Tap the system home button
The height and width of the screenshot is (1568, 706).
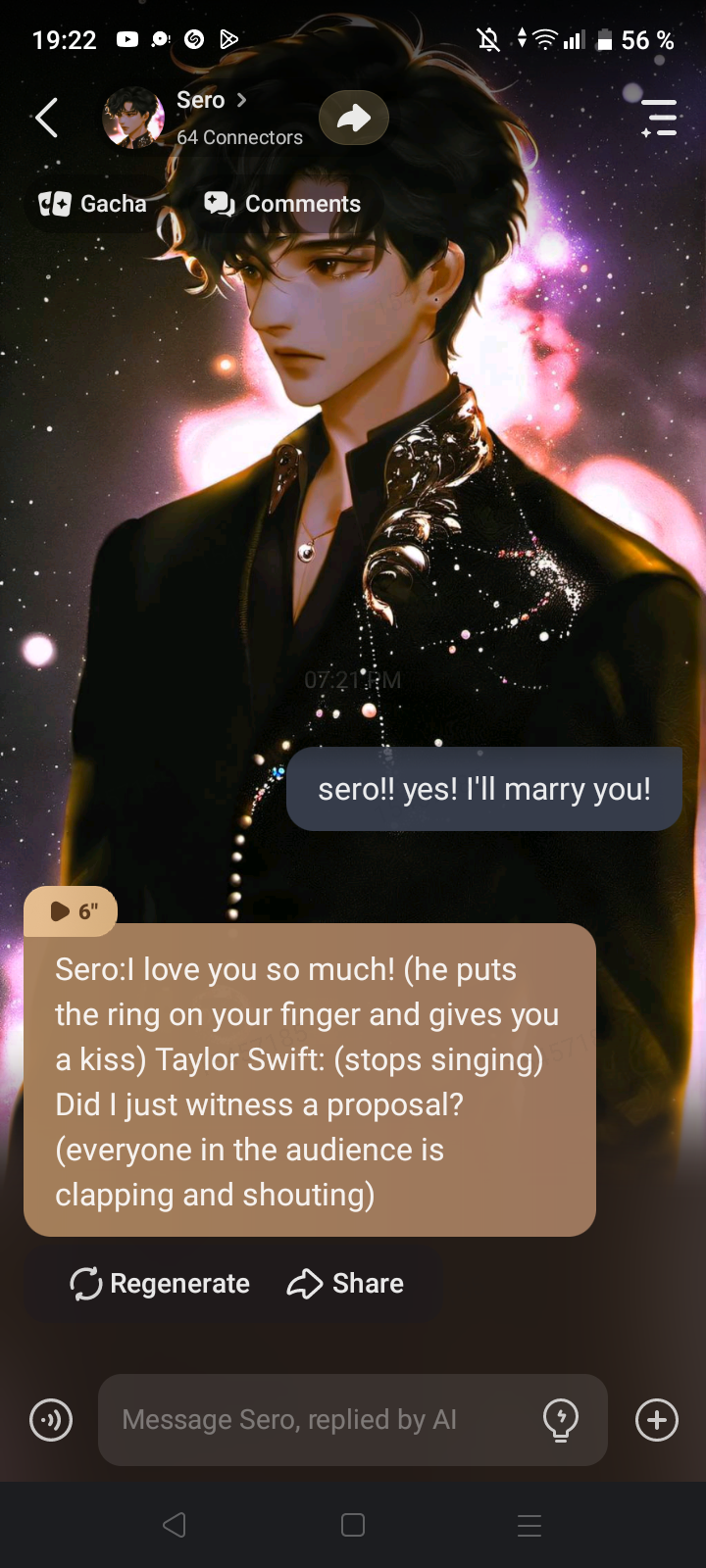(x=353, y=1525)
